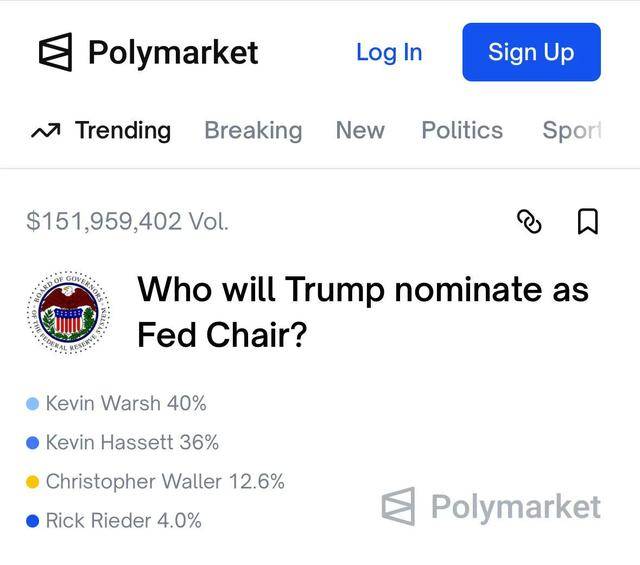Image resolution: width=640 pixels, height=565 pixels.
Task: Open the Fed Chair nomination market
Action: (362, 312)
